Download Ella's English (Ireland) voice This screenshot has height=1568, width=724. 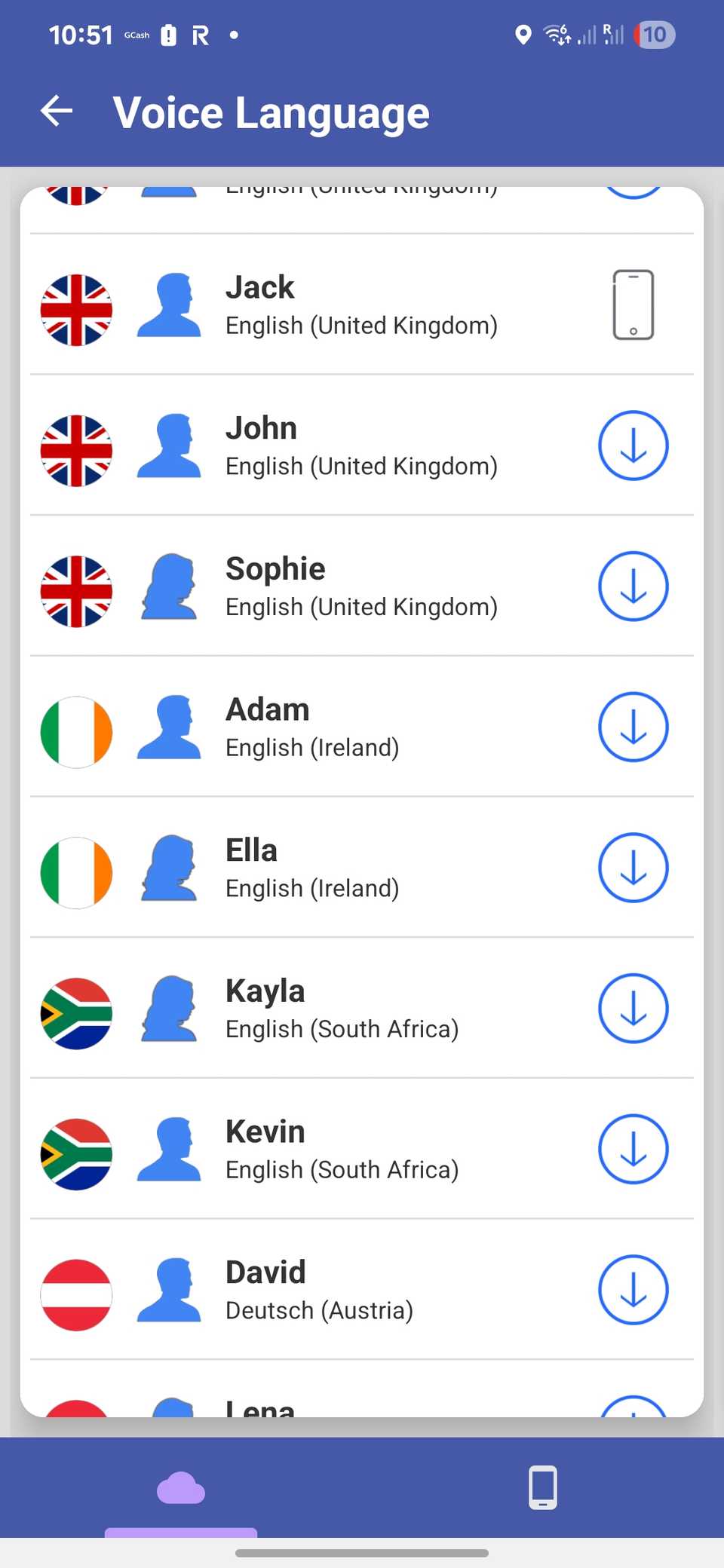[633, 868]
